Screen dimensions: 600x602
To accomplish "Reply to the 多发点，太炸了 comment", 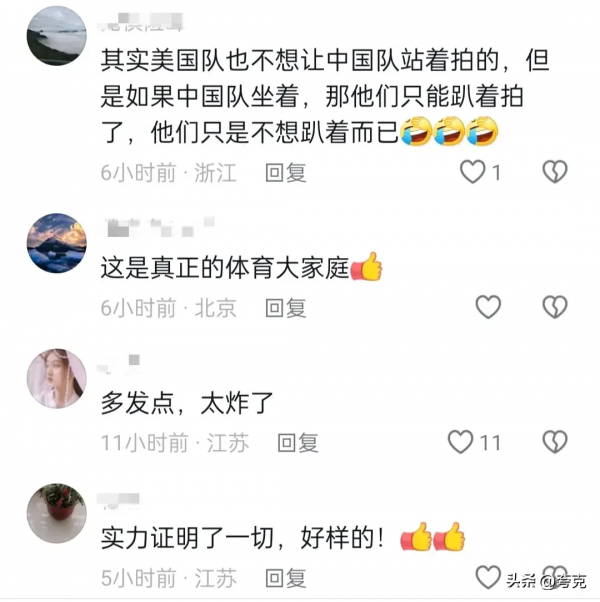I will (297, 441).
